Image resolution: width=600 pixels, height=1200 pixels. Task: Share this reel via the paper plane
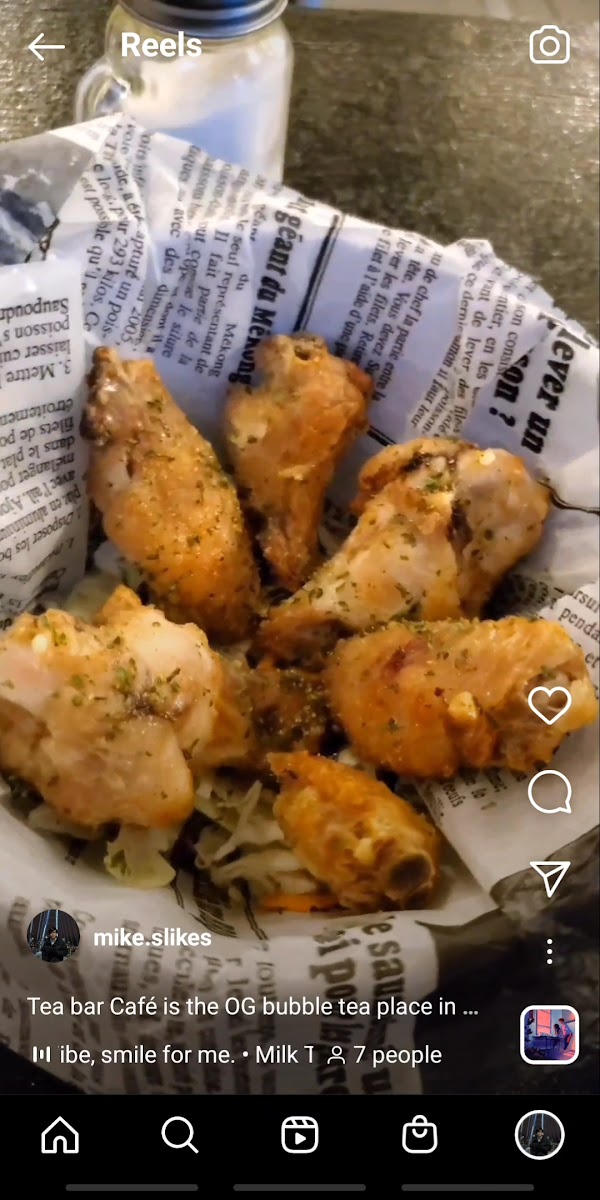click(x=549, y=877)
